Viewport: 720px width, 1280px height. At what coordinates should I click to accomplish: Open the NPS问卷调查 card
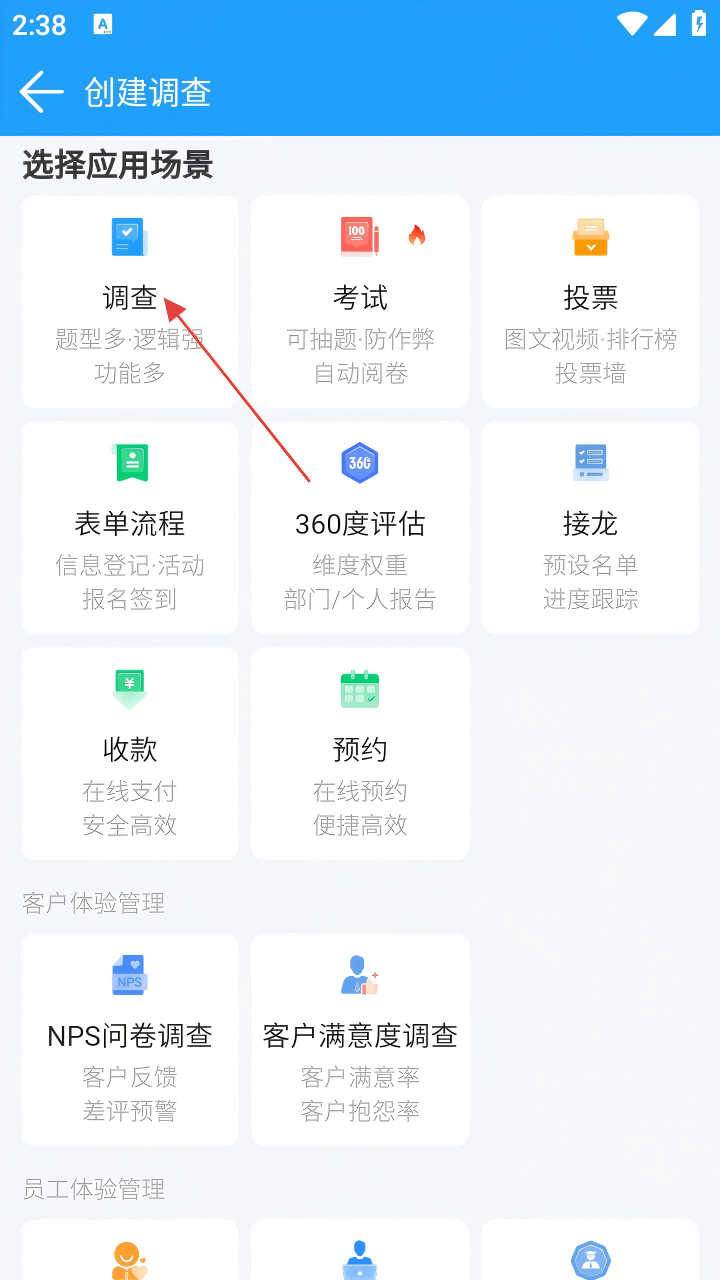pyautogui.click(x=130, y=1040)
